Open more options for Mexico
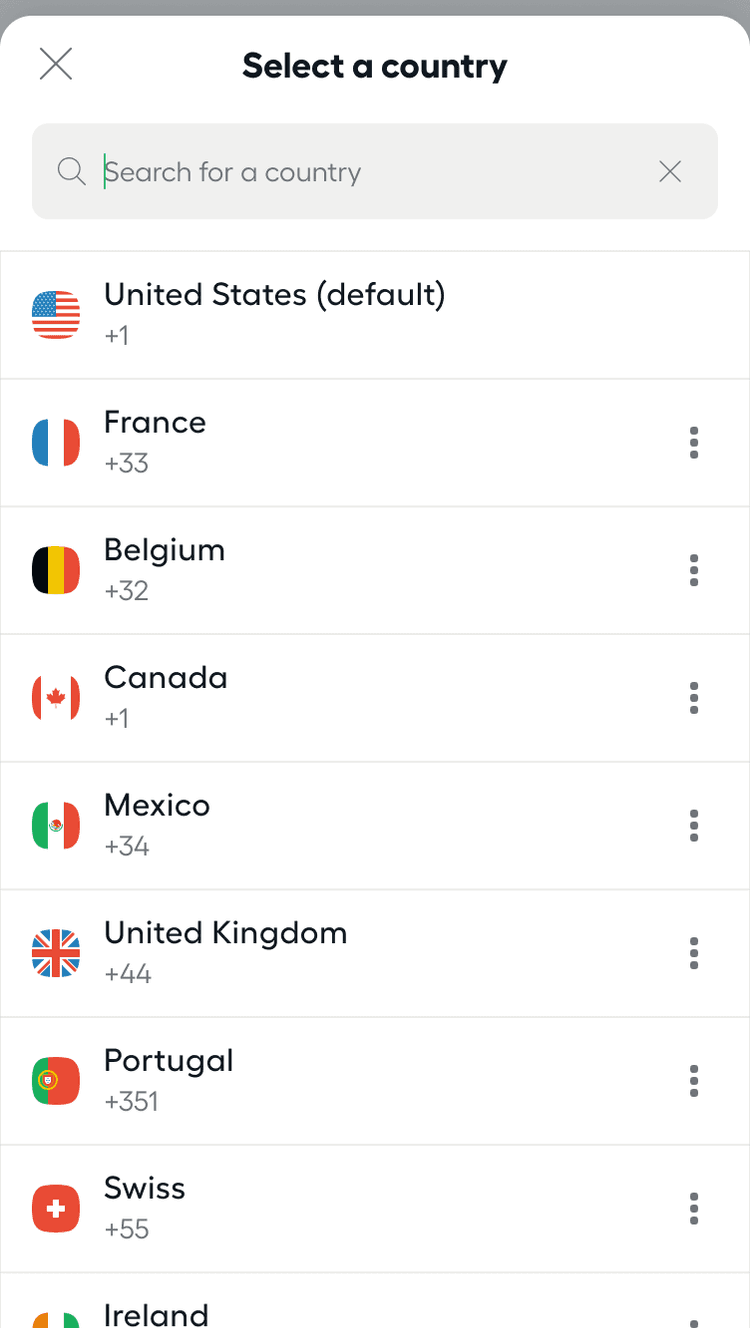Screen dimensions: 750x1328 click(x=694, y=825)
